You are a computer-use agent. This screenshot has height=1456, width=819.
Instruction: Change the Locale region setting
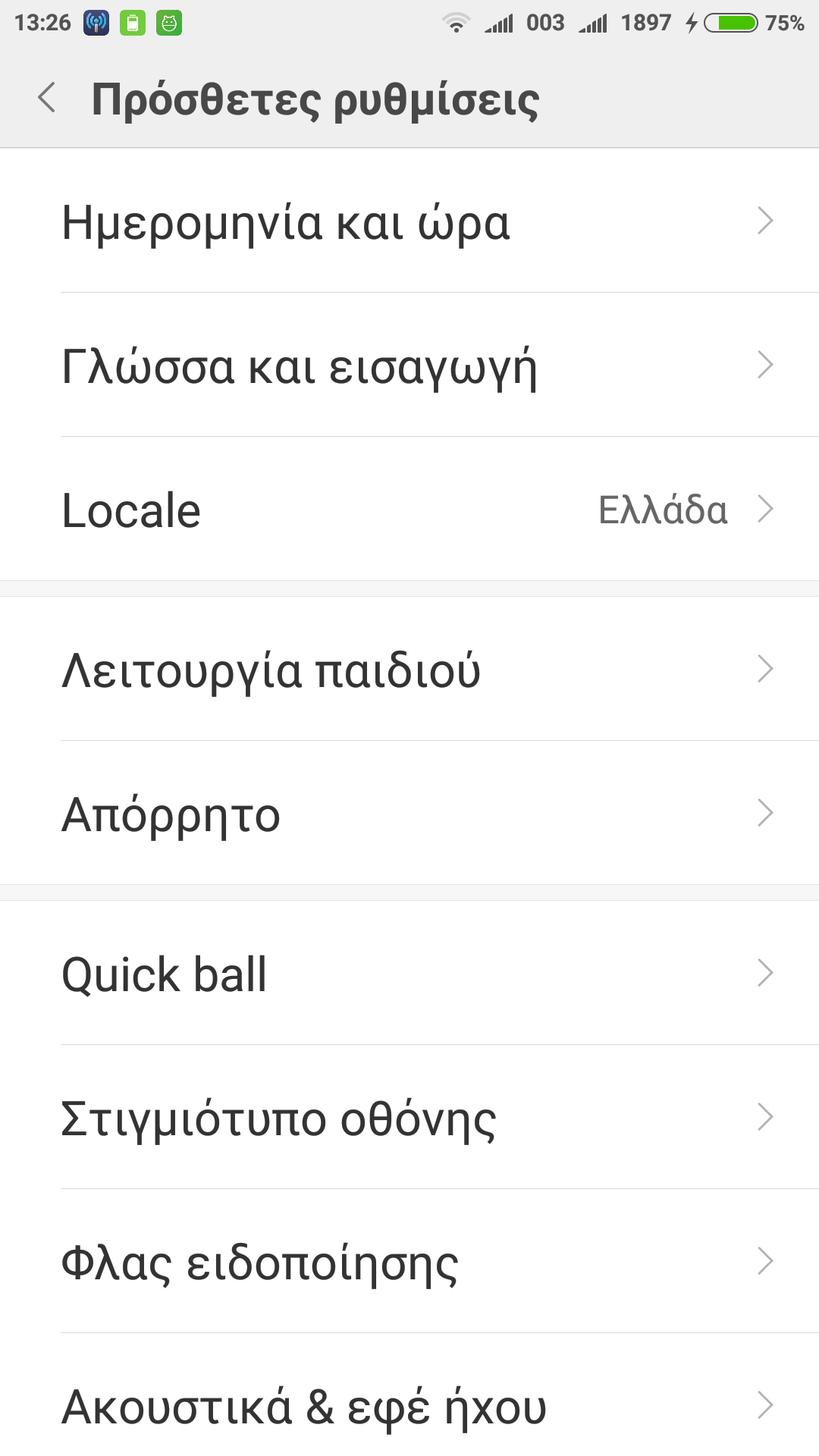pyautogui.click(x=409, y=510)
